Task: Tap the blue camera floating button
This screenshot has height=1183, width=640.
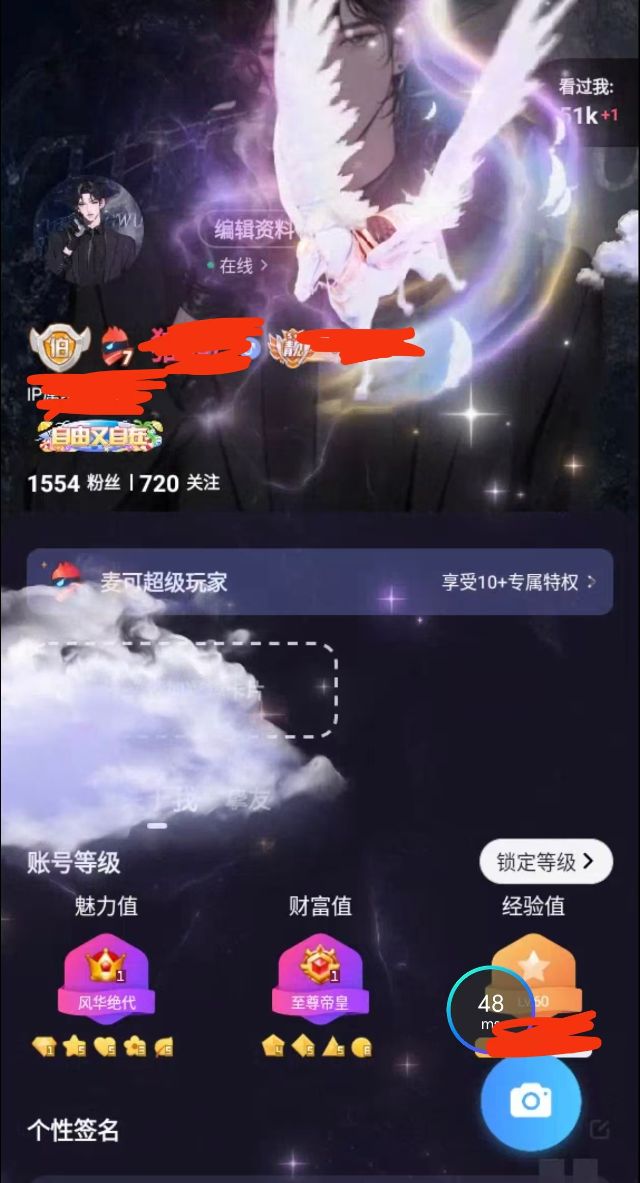Action: (531, 1101)
